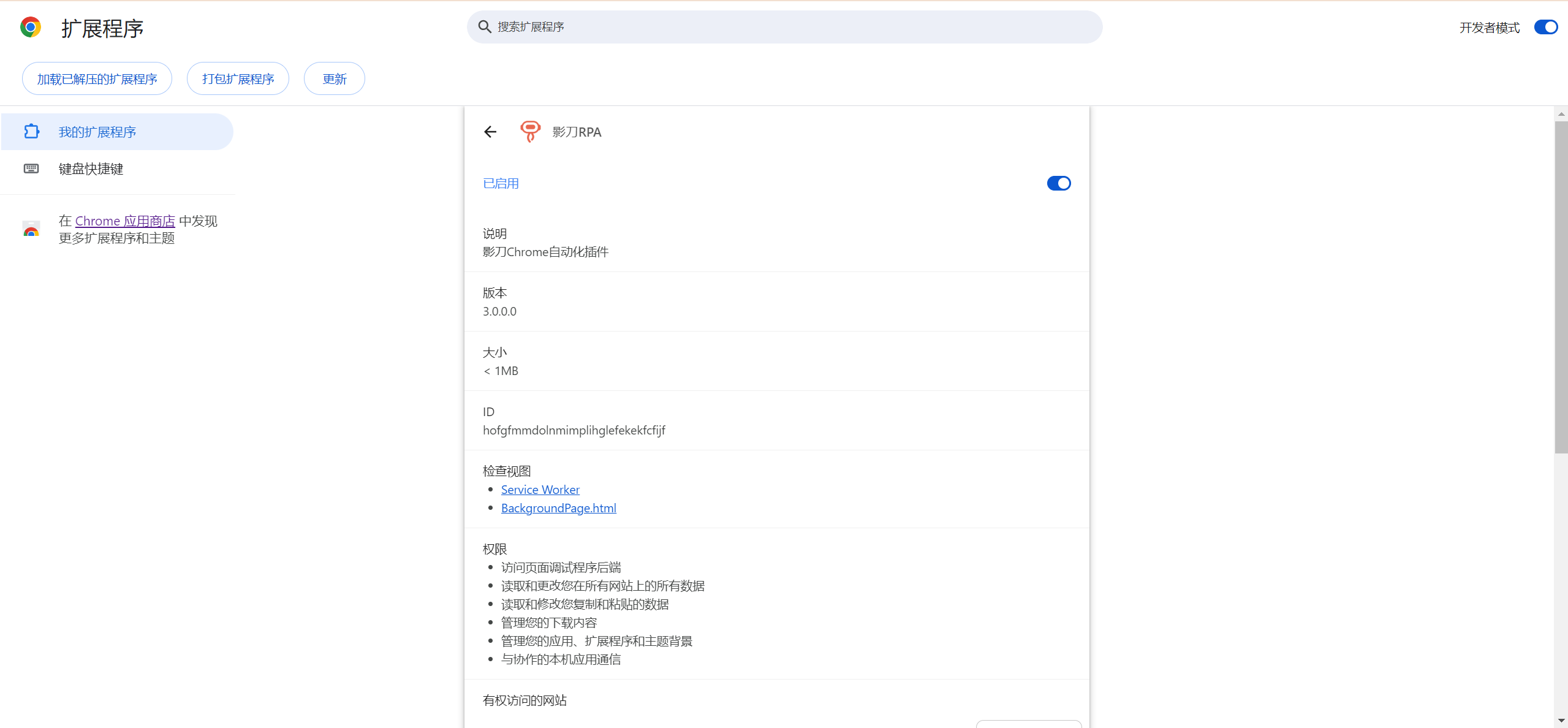
Task: Click 打包扩展程序 button
Action: pyautogui.click(x=238, y=79)
